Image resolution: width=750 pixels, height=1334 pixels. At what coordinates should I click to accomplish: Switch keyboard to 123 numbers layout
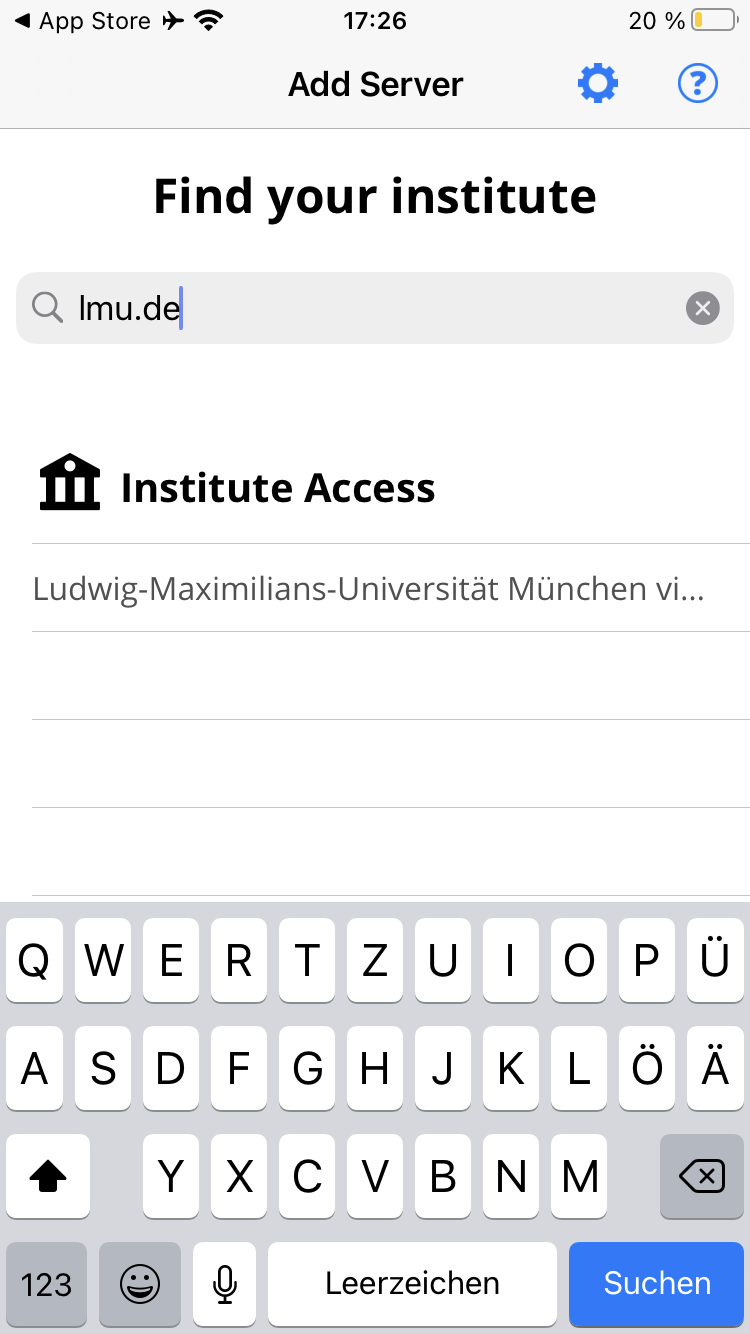tap(46, 1284)
